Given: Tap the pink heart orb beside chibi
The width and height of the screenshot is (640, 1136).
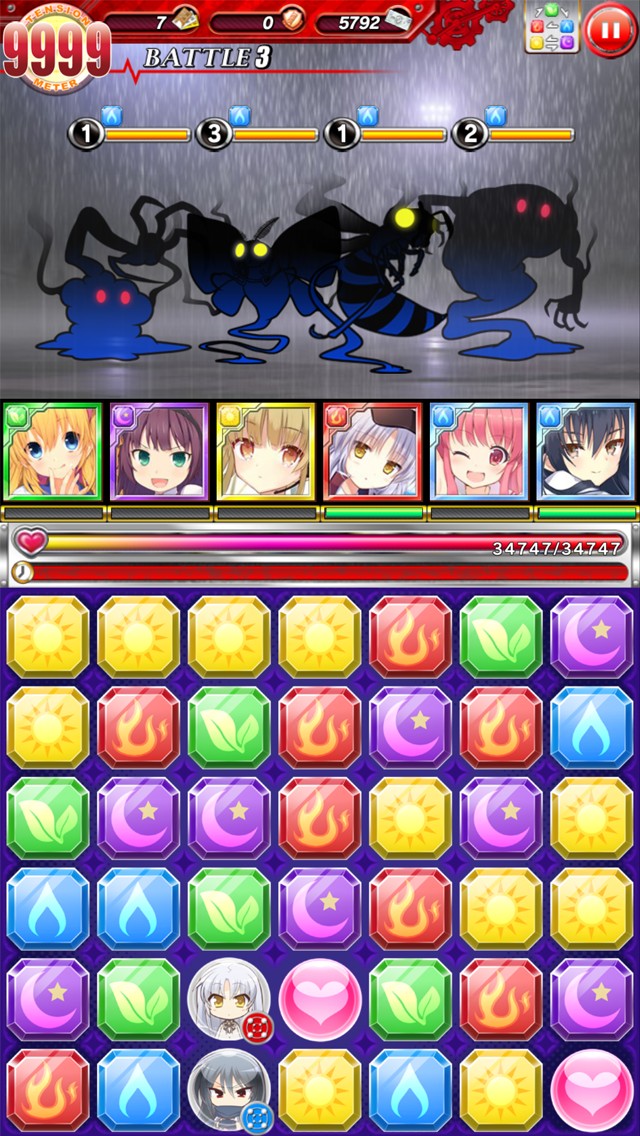Looking at the screenshot, I should coord(319,997).
